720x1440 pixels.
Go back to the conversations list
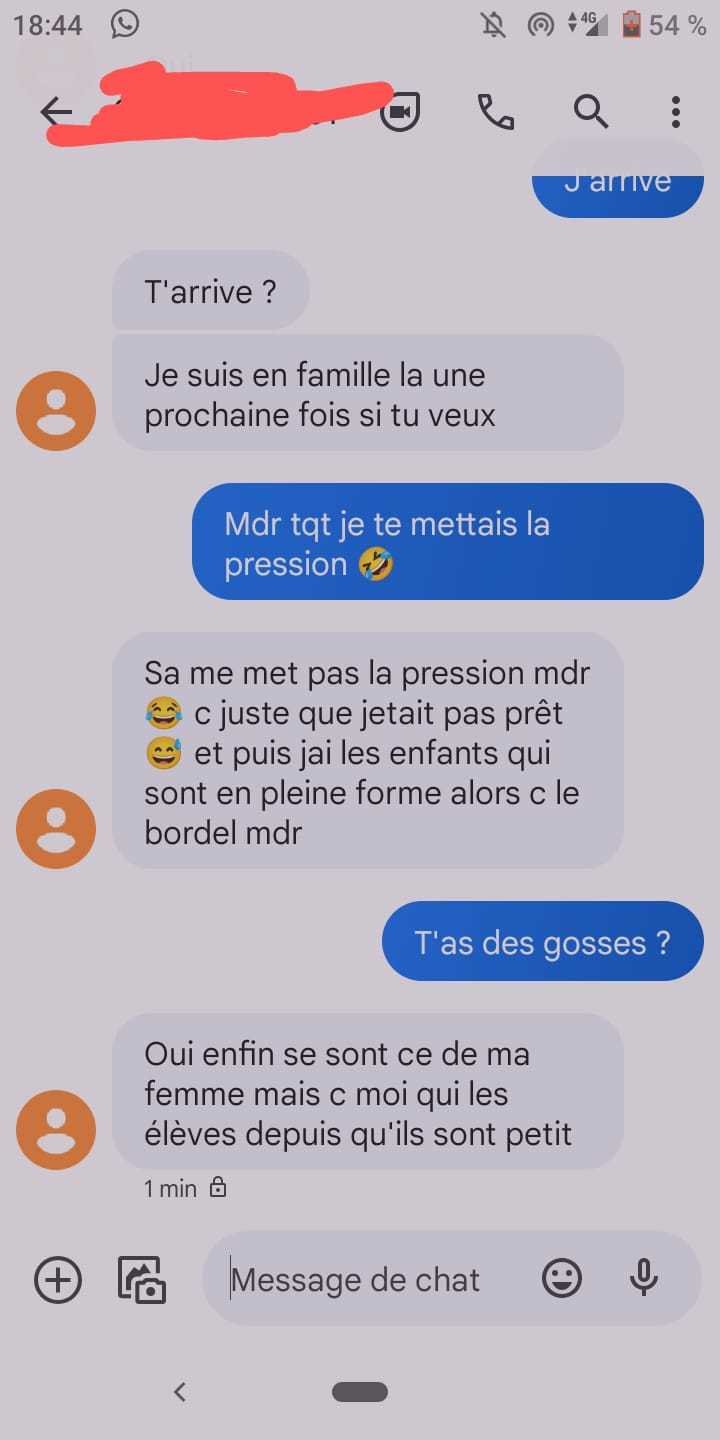(x=56, y=112)
